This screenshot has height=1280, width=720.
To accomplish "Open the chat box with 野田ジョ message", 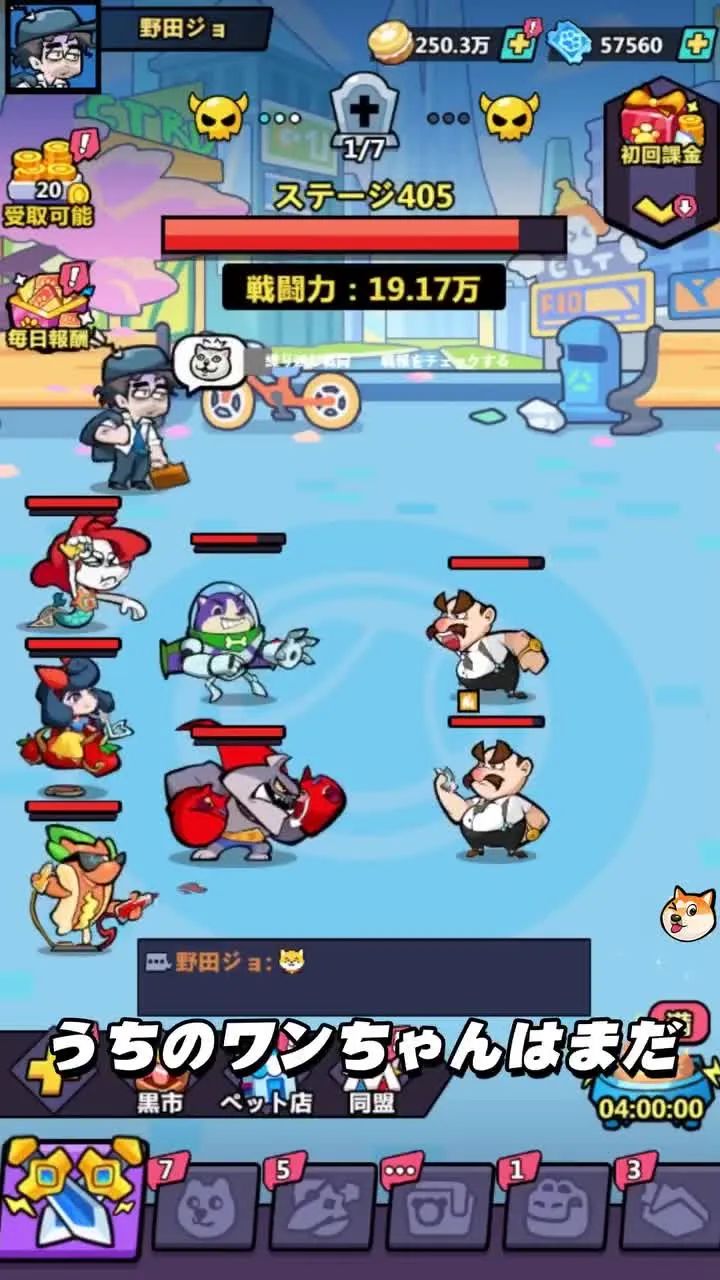I will pos(363,976).
